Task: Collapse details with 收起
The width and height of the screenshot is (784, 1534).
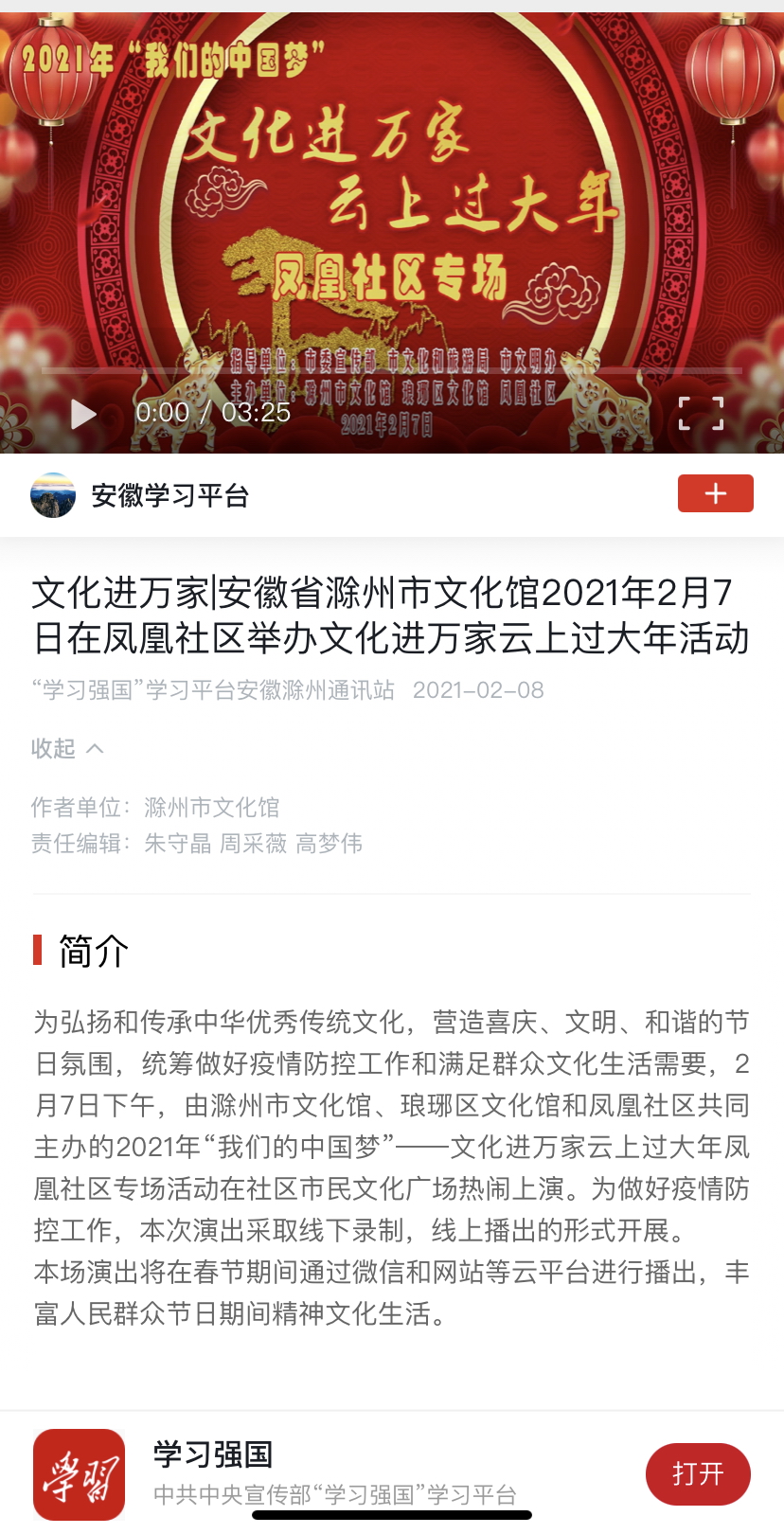Action: [66, 748]
